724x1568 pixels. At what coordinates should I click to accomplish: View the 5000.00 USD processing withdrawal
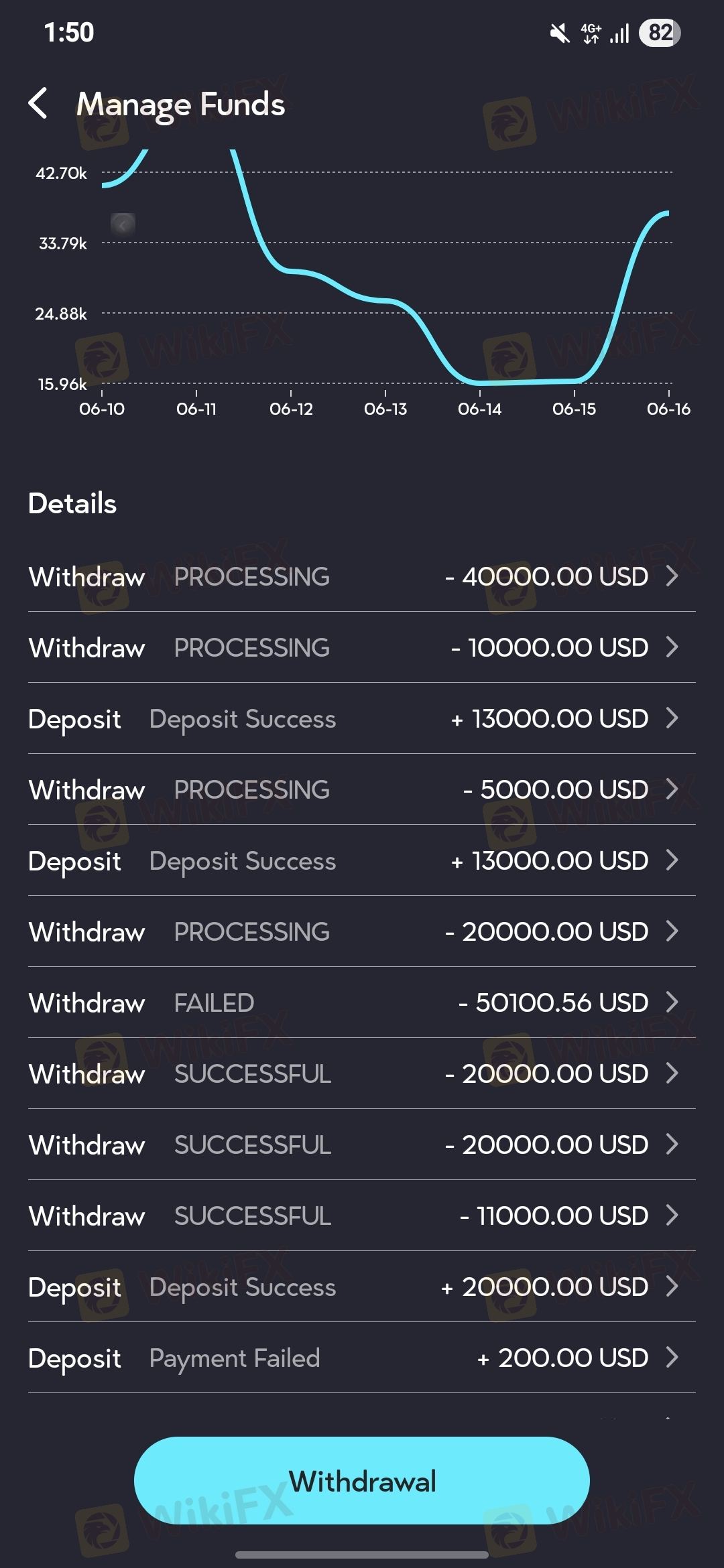click(362, 789)
